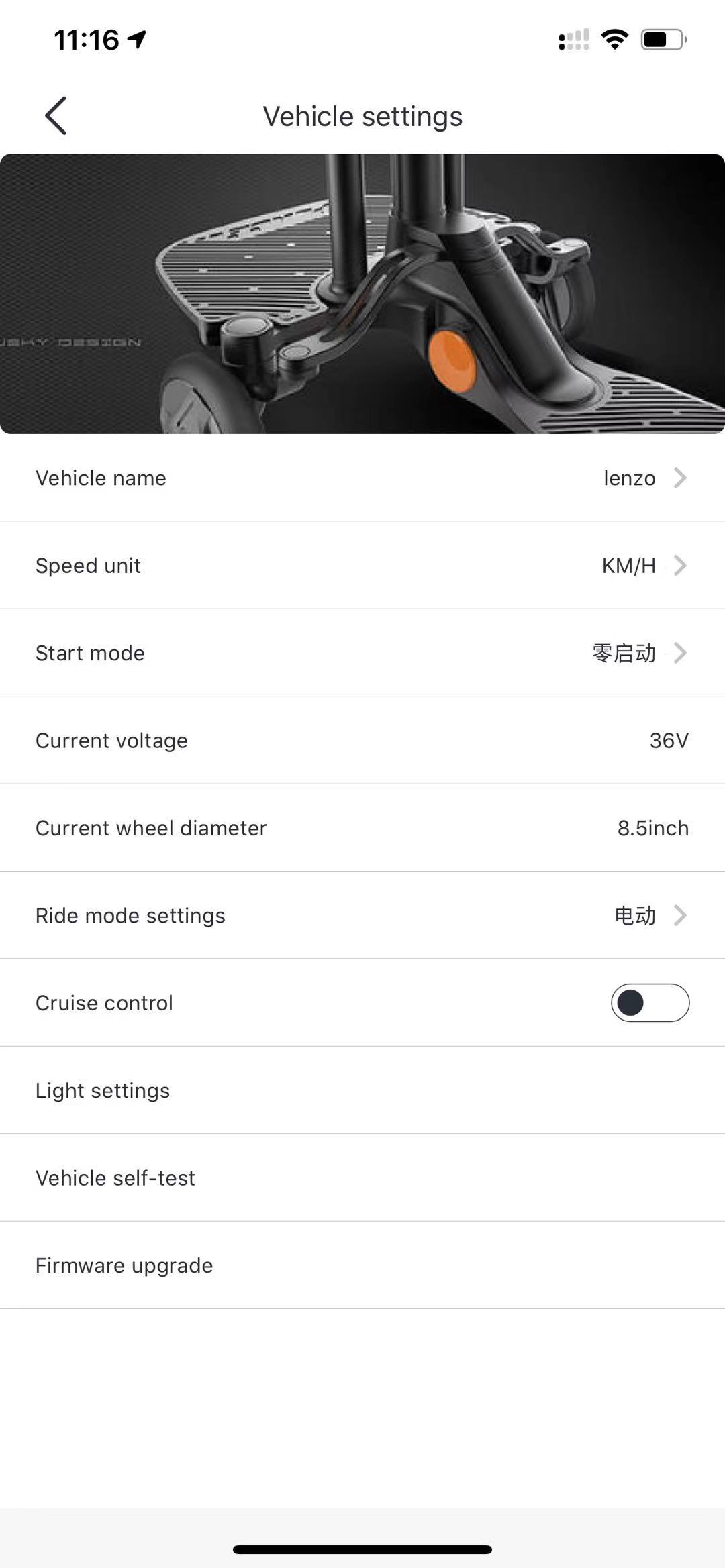Image resolution: width=725 pixels, height=1568 pixels.
Task: Change the Speed unit setting
Action: click(362, 566)
